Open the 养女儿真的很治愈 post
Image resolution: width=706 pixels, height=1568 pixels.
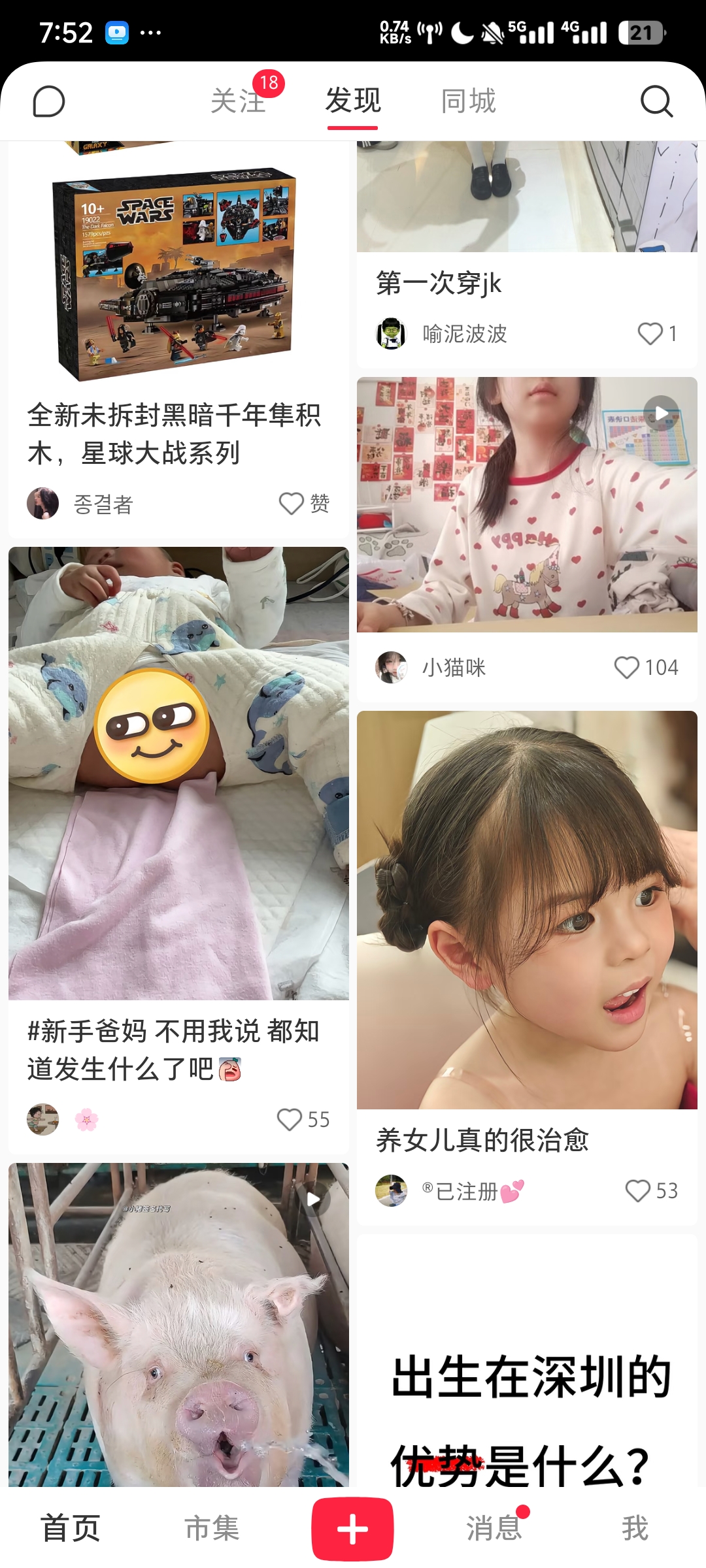click(527, 909)
